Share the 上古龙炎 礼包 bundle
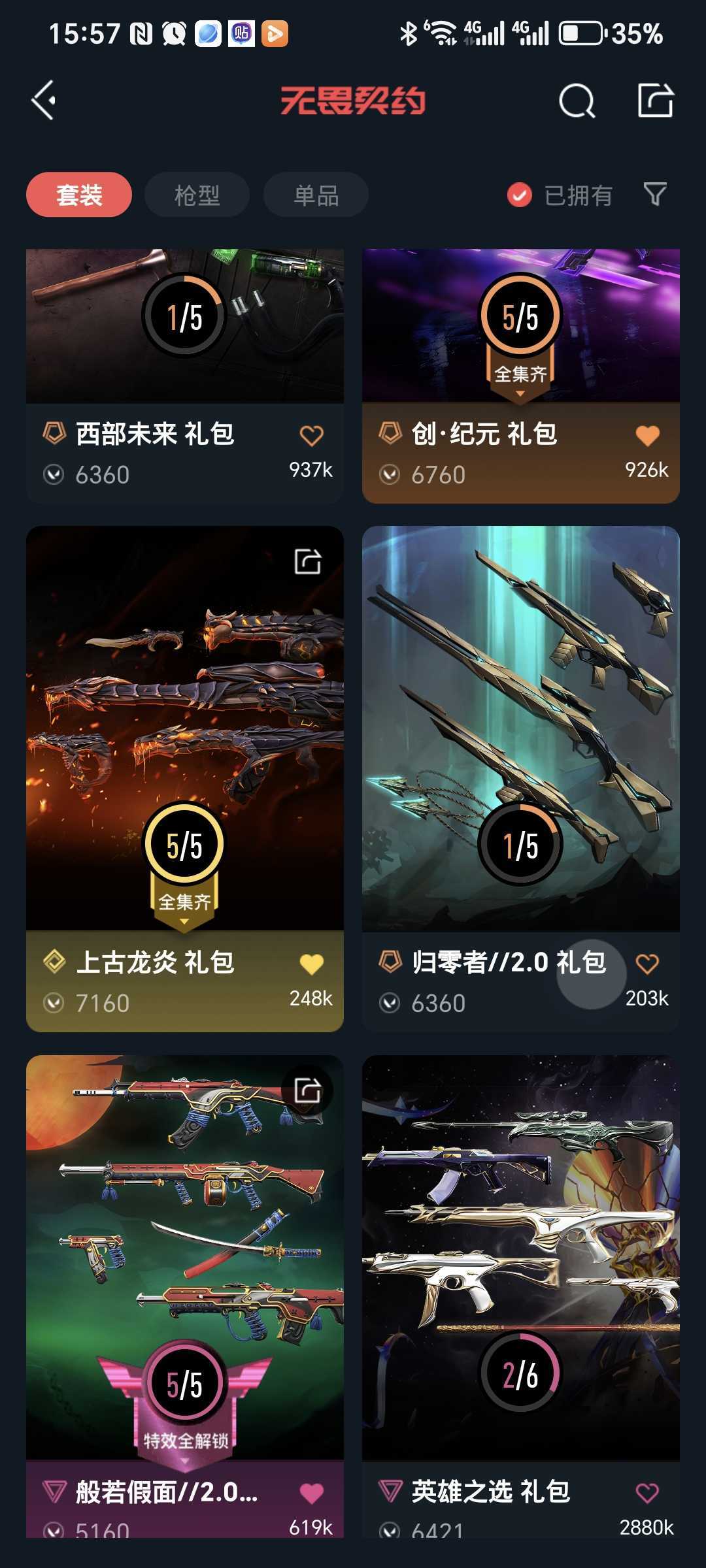 (x=308, y=561)
